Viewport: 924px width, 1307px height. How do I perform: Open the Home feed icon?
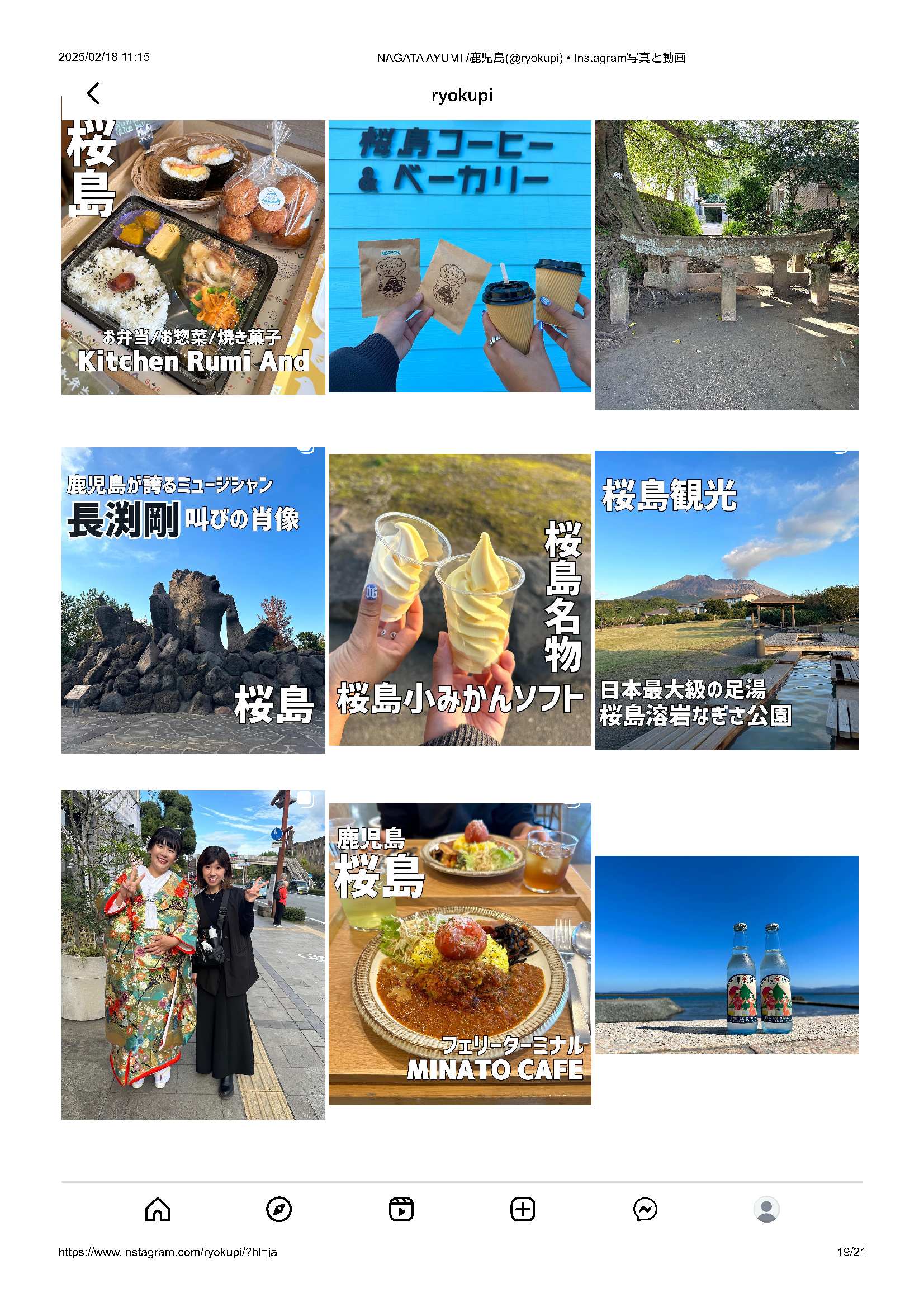[x=159, y=1209]
